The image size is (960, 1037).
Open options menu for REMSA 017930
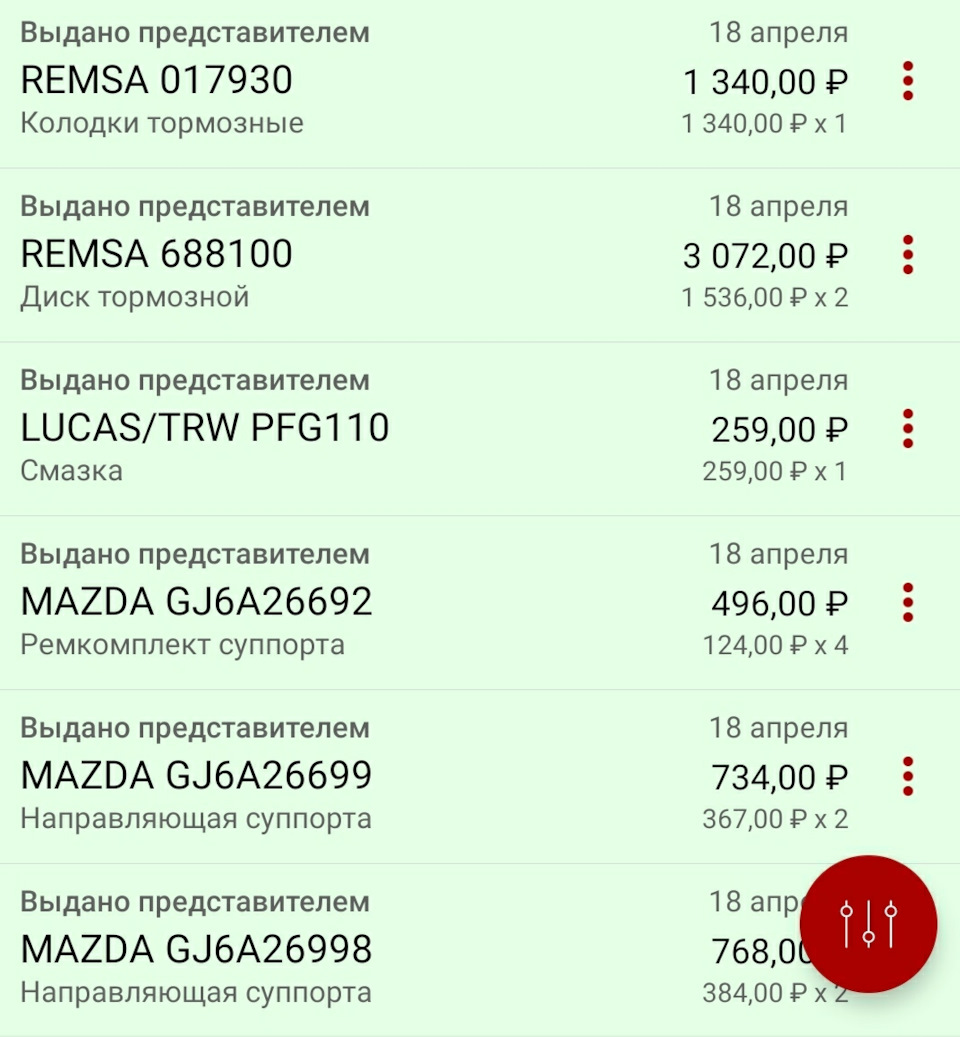[907, 82]
